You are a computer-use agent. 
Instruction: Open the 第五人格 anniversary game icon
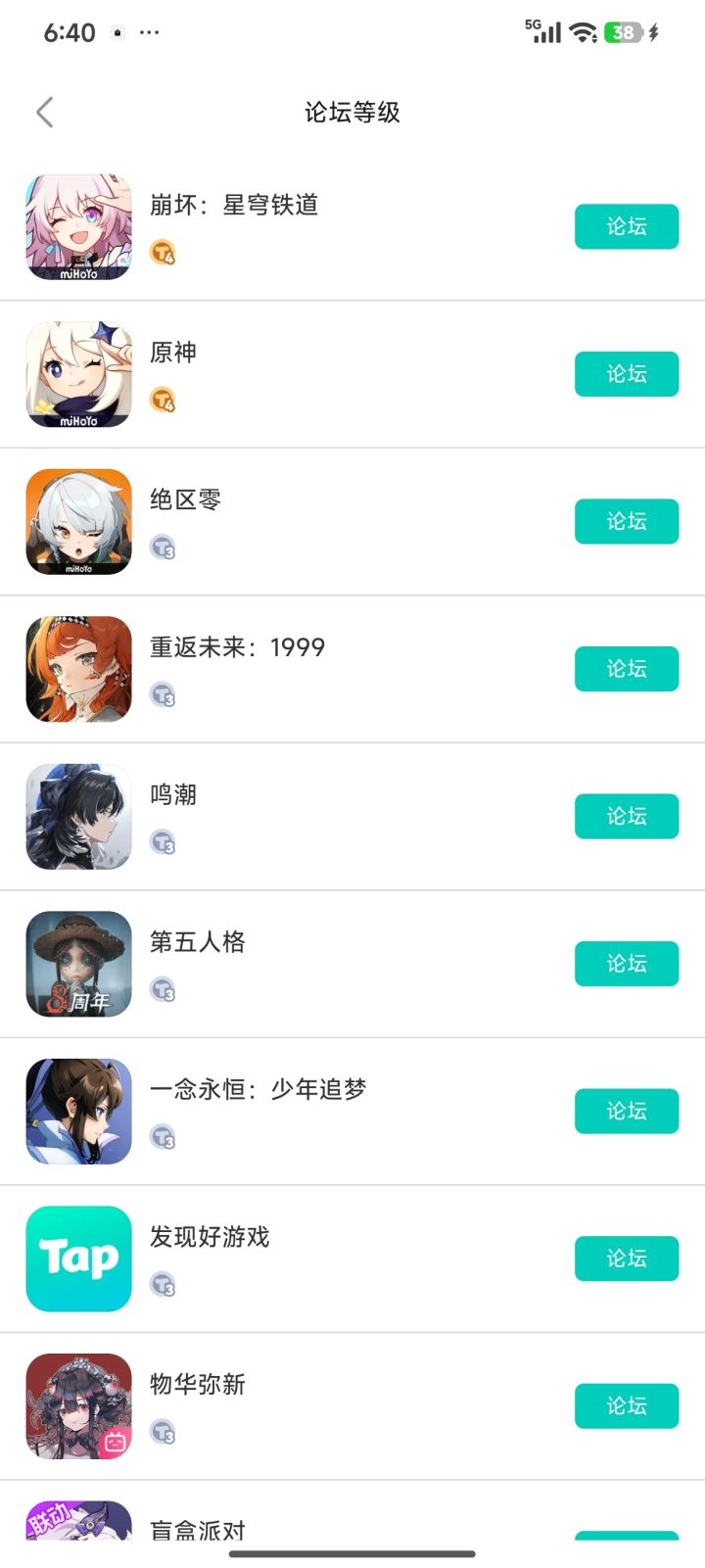point(78,964)
